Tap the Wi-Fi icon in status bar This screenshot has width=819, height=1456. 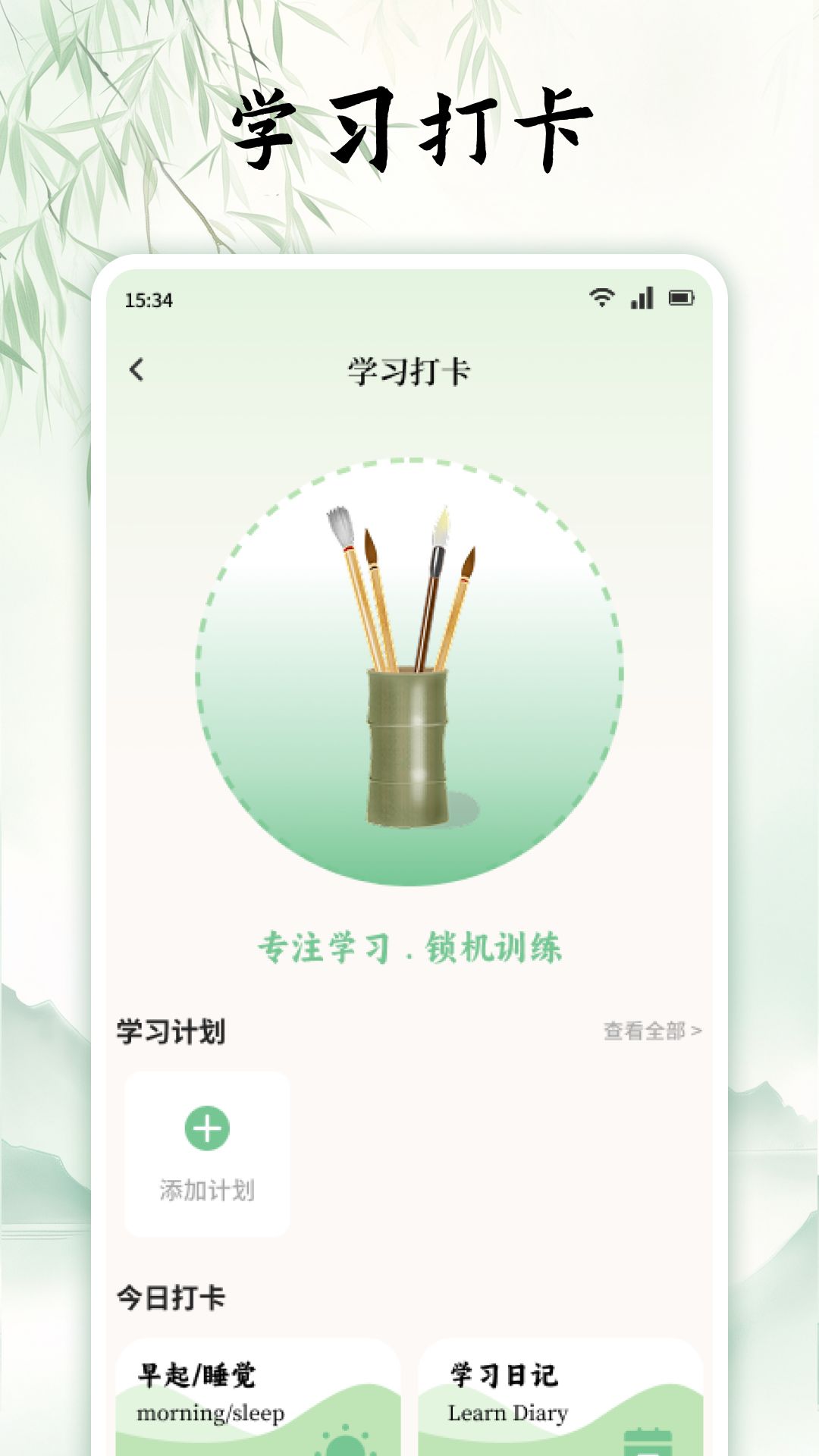[x=603, y=299]
